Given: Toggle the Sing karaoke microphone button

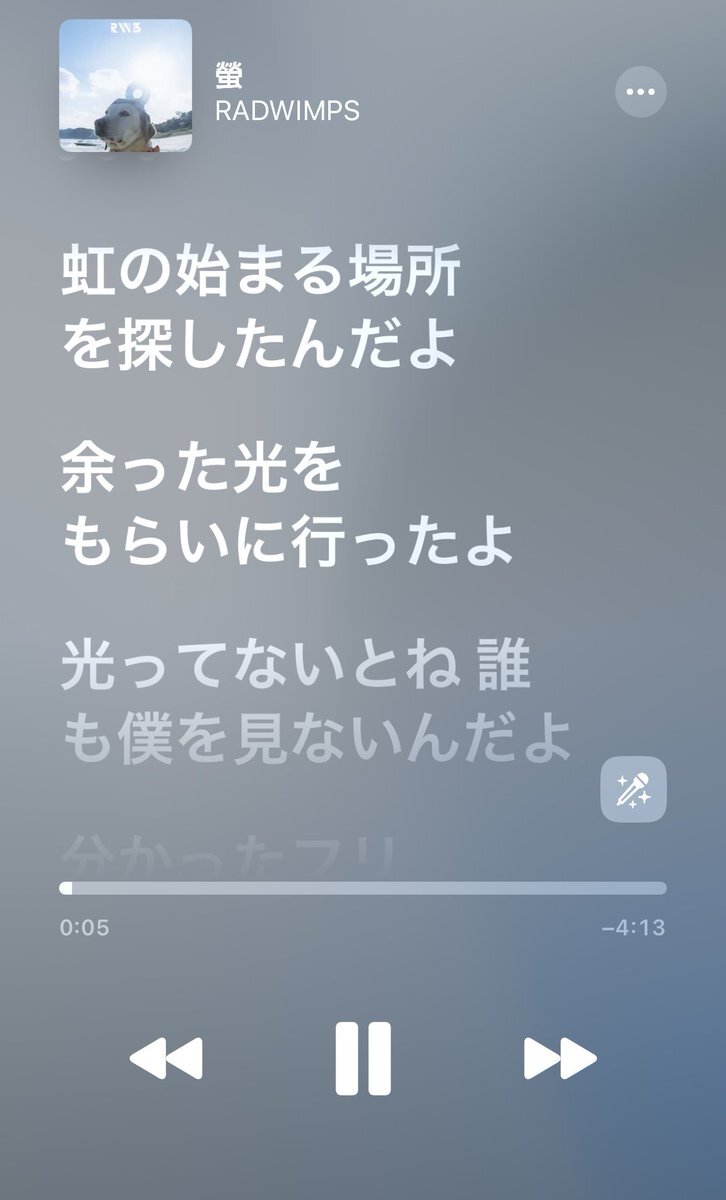Looking at the screenshot, I should point(633,790).
